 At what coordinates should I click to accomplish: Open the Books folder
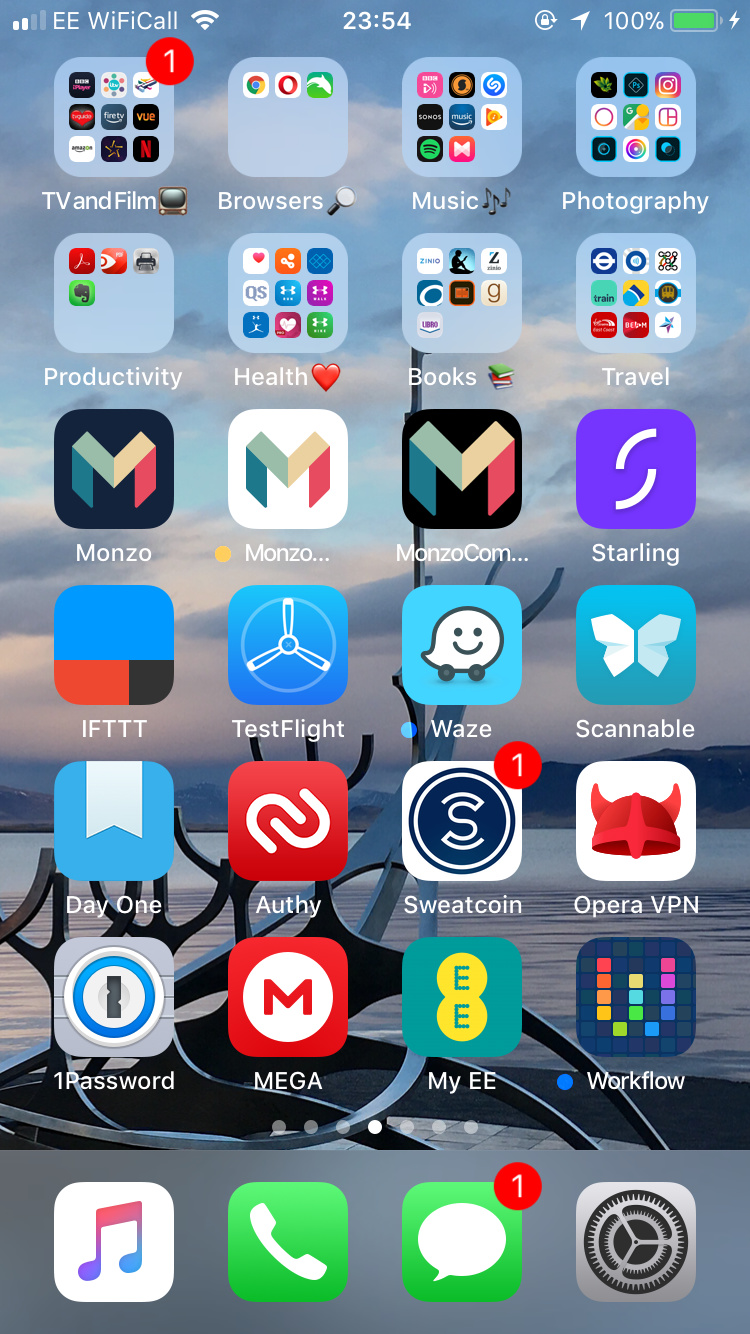click(x=462, y=293)
